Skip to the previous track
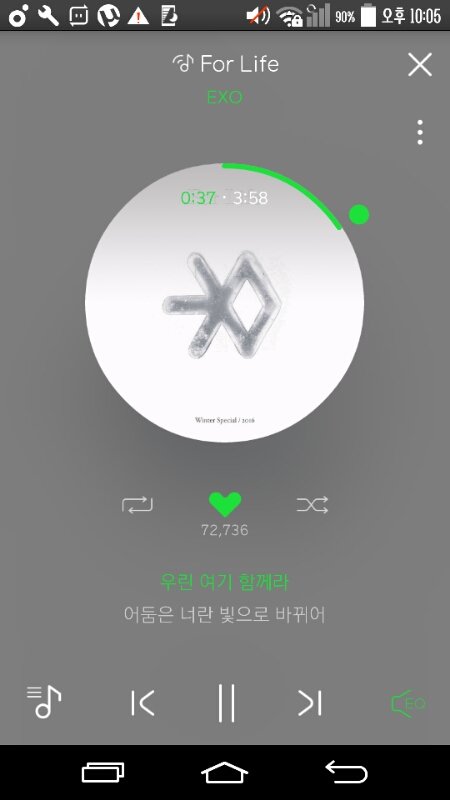Screen dimensions: 450x800 tap(142, 703)
